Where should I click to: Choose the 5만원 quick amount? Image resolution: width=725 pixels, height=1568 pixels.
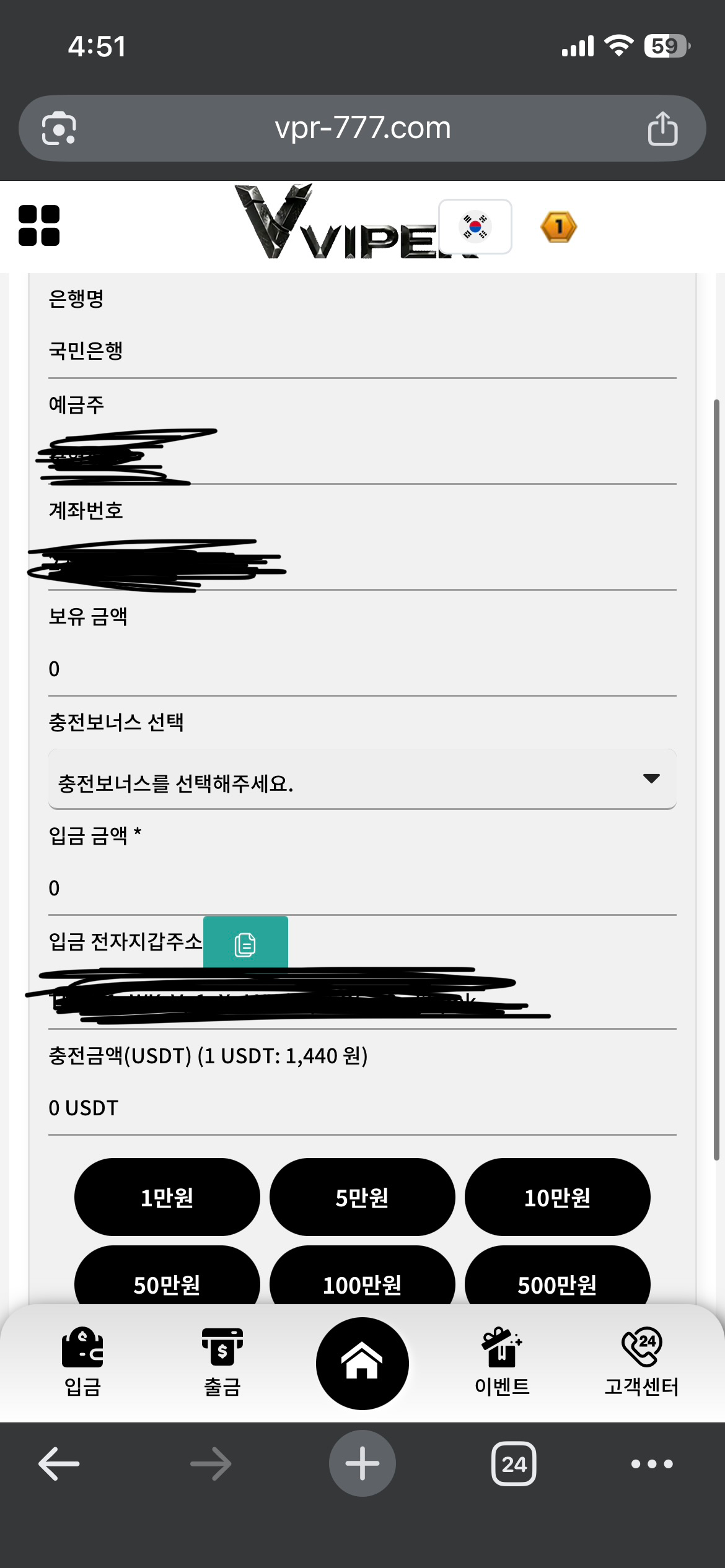pyautogui.click(x=362, y=1197)
